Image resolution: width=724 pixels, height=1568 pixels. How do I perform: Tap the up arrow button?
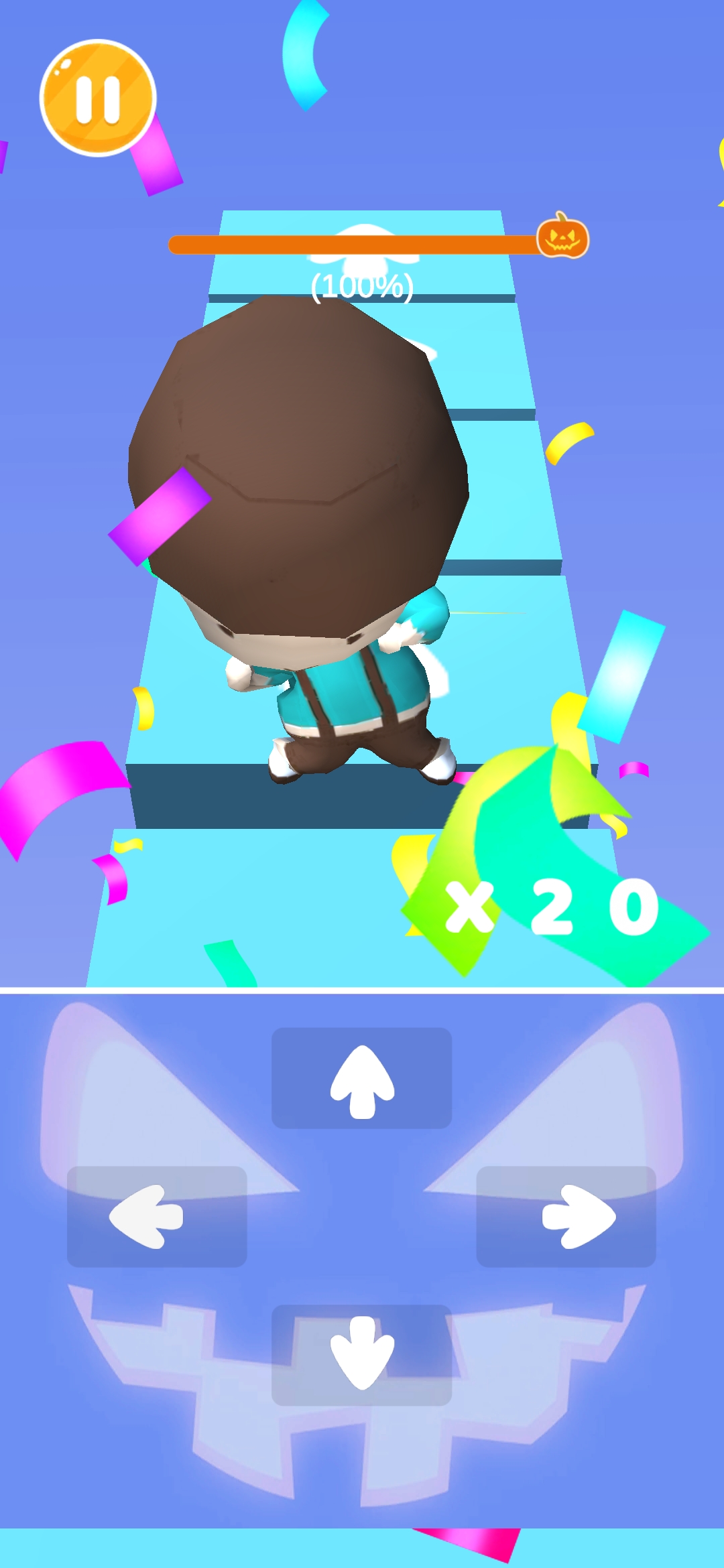[x=361, y=1078]
